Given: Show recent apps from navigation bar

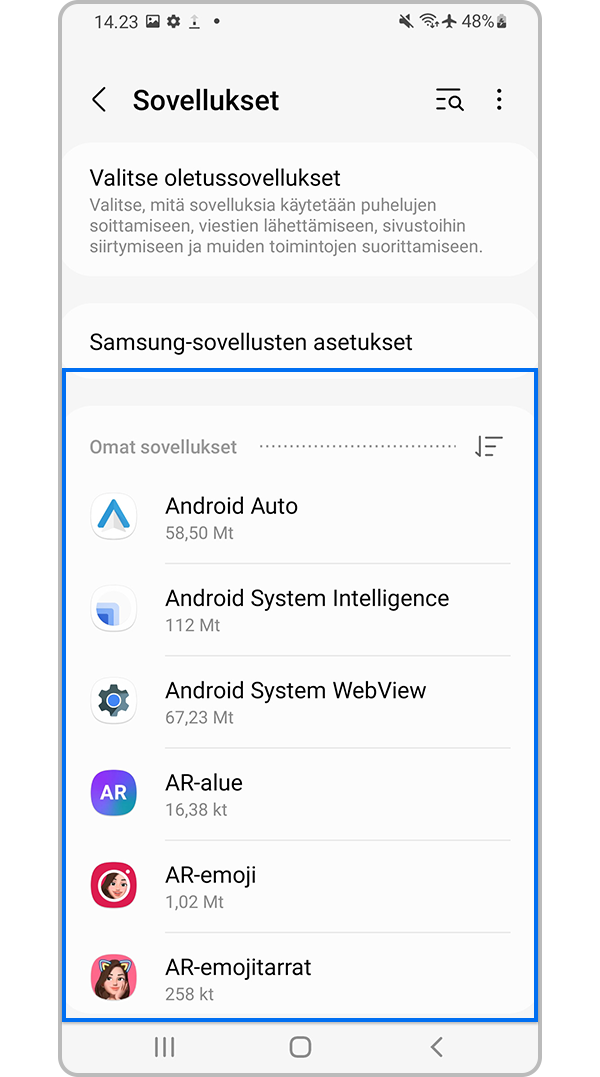Looking at the screenshot, I should click(165, 1047).
